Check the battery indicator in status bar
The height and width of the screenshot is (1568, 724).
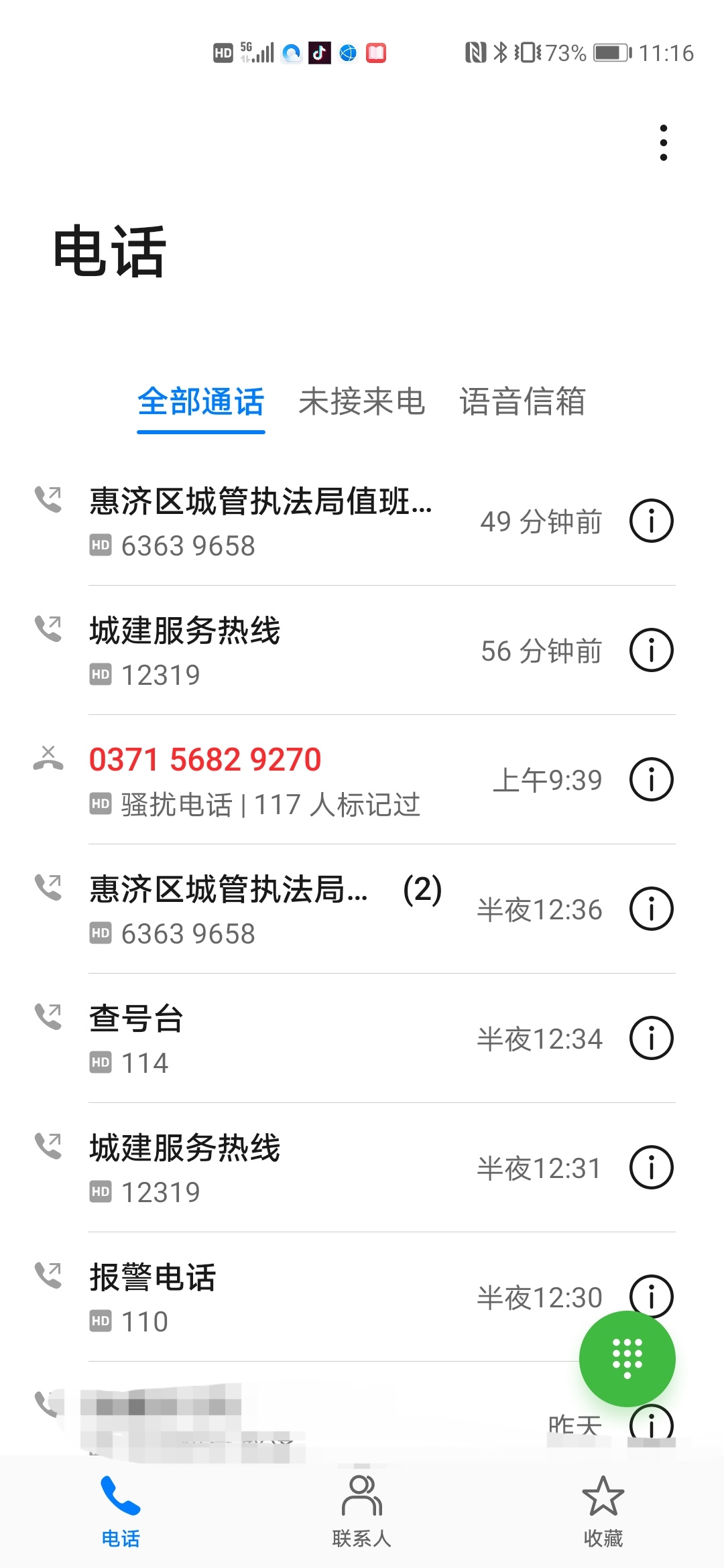609,52
